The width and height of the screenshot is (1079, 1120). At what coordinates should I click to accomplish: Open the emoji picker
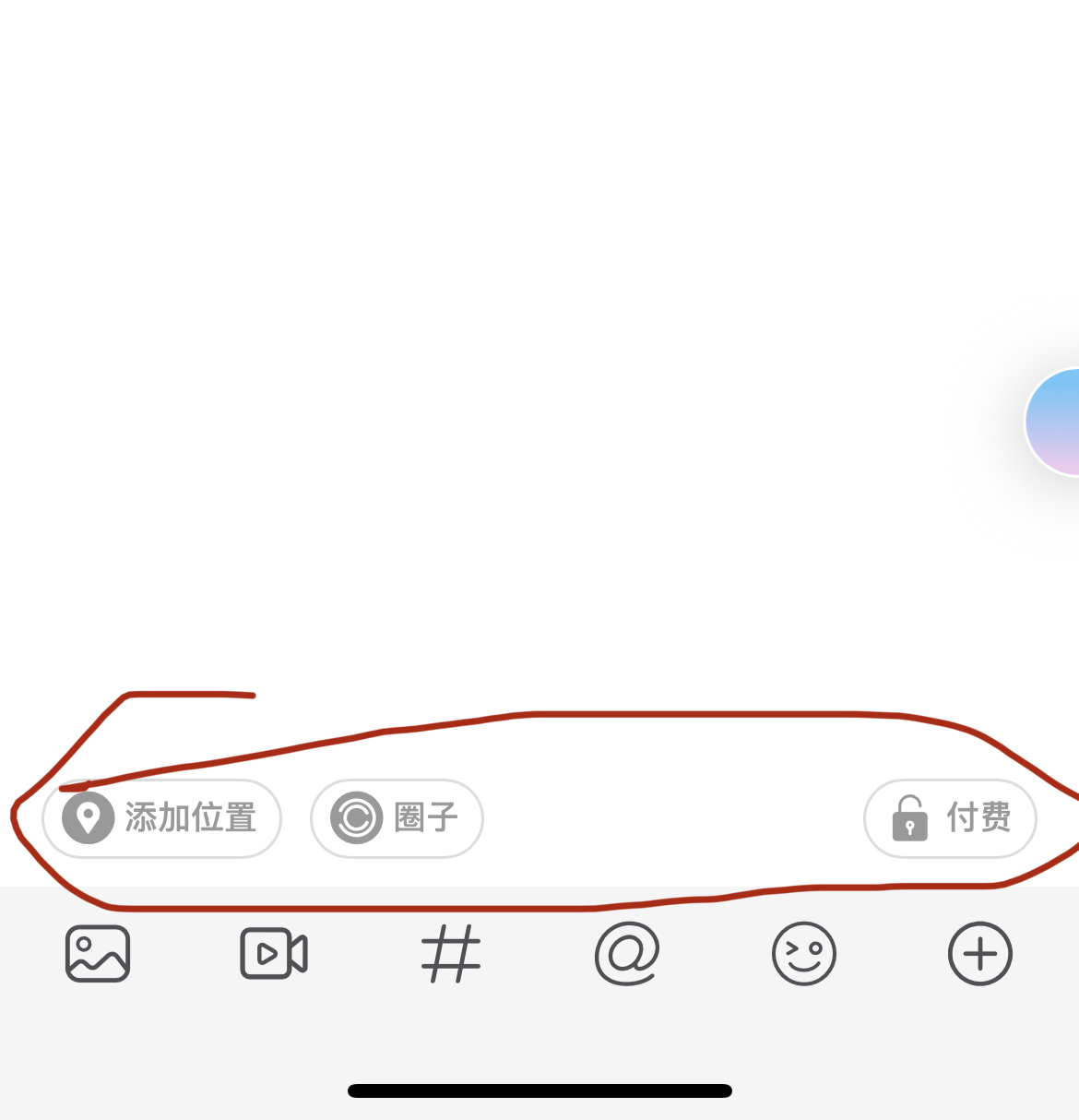(803, 953)
